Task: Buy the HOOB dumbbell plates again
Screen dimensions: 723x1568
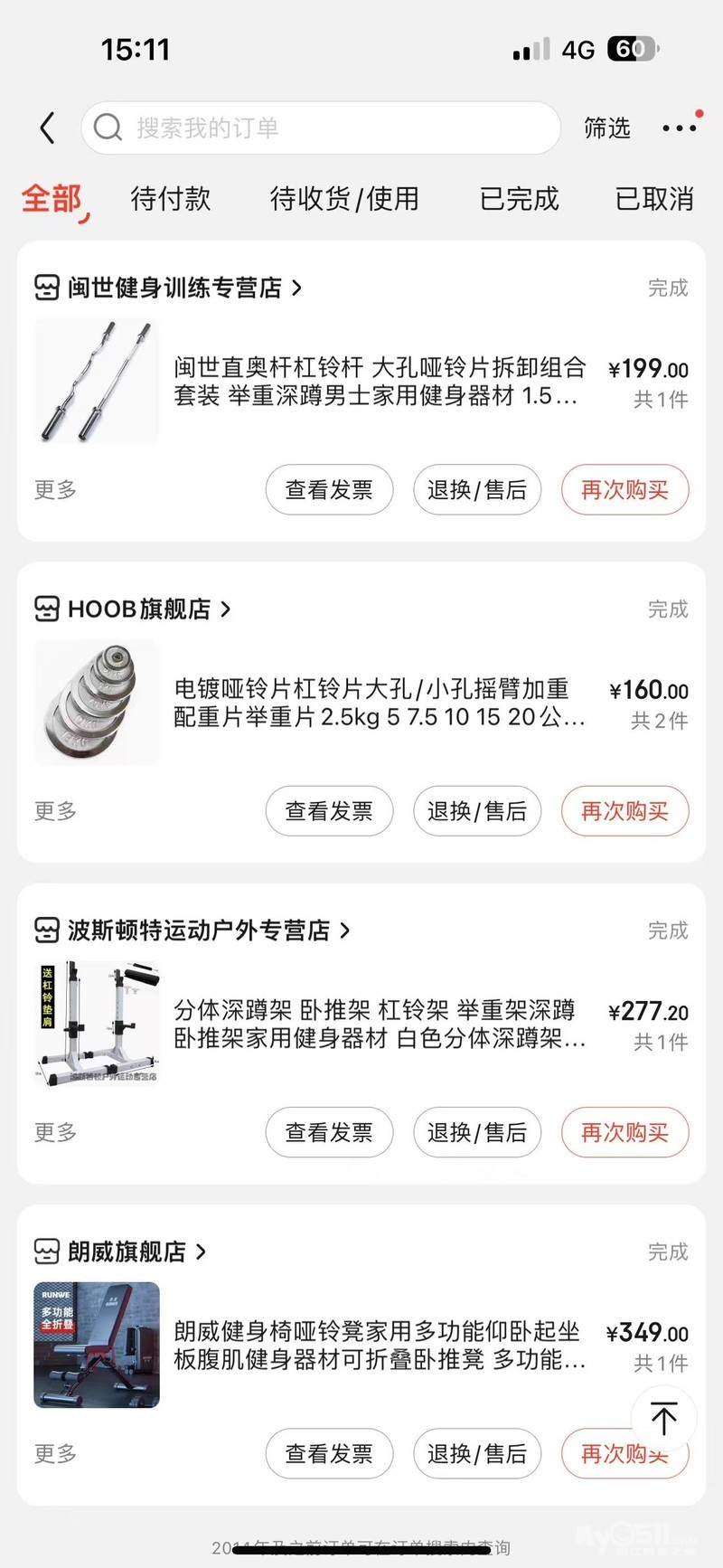Action: coord(624,811)
